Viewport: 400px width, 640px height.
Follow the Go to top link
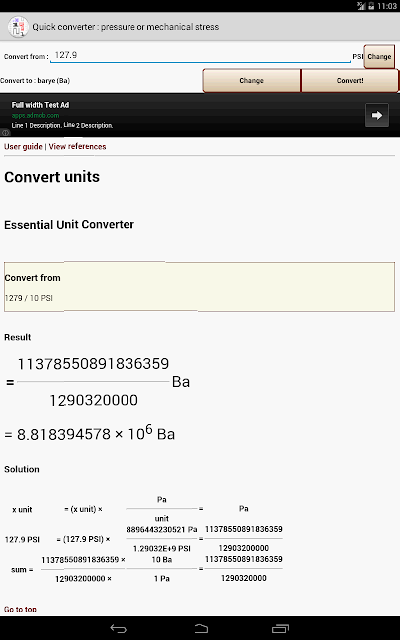[x=20, y=609]
